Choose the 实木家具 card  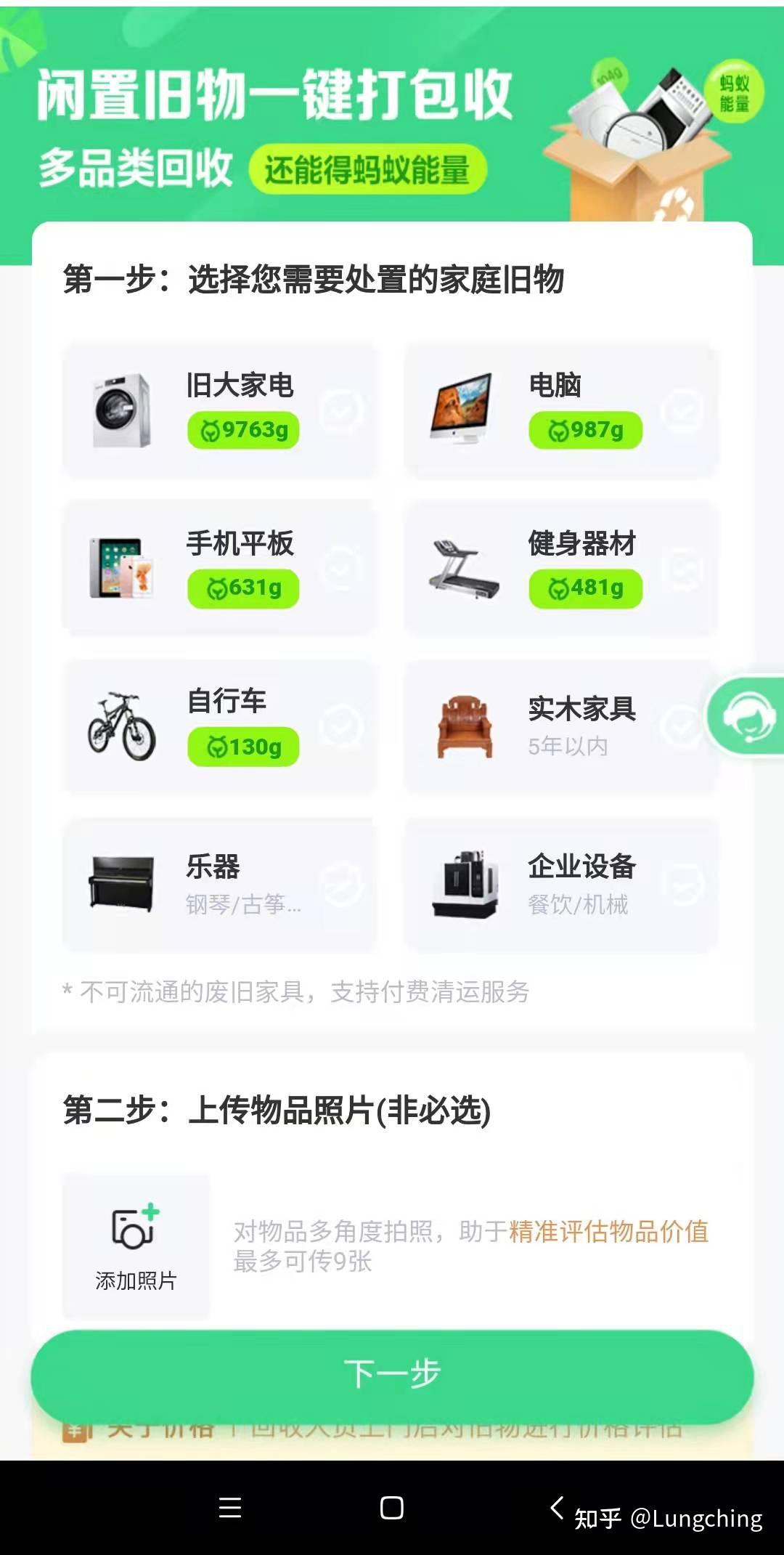coord(561,726)
